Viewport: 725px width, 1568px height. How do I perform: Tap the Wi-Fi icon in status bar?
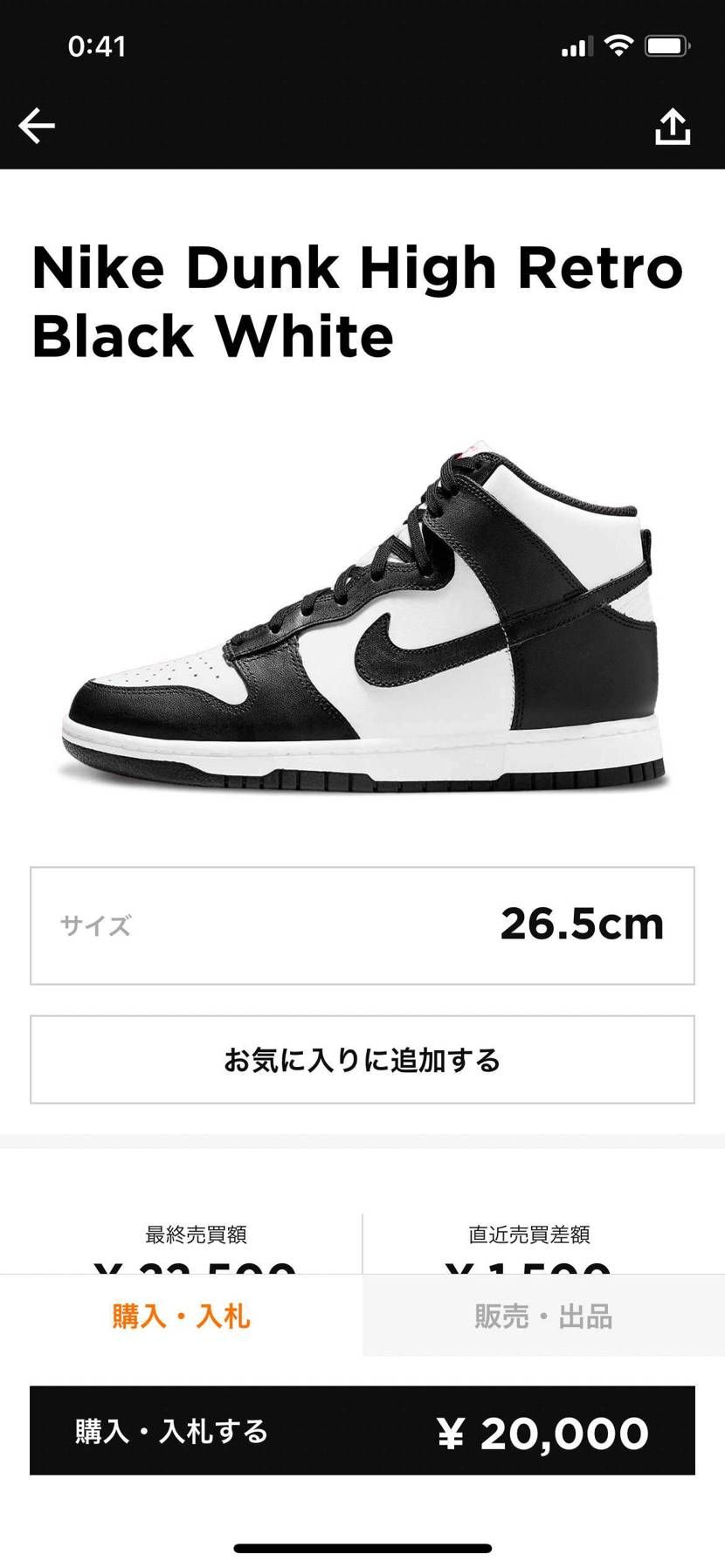pyautogui.click(x=618, y=45)
